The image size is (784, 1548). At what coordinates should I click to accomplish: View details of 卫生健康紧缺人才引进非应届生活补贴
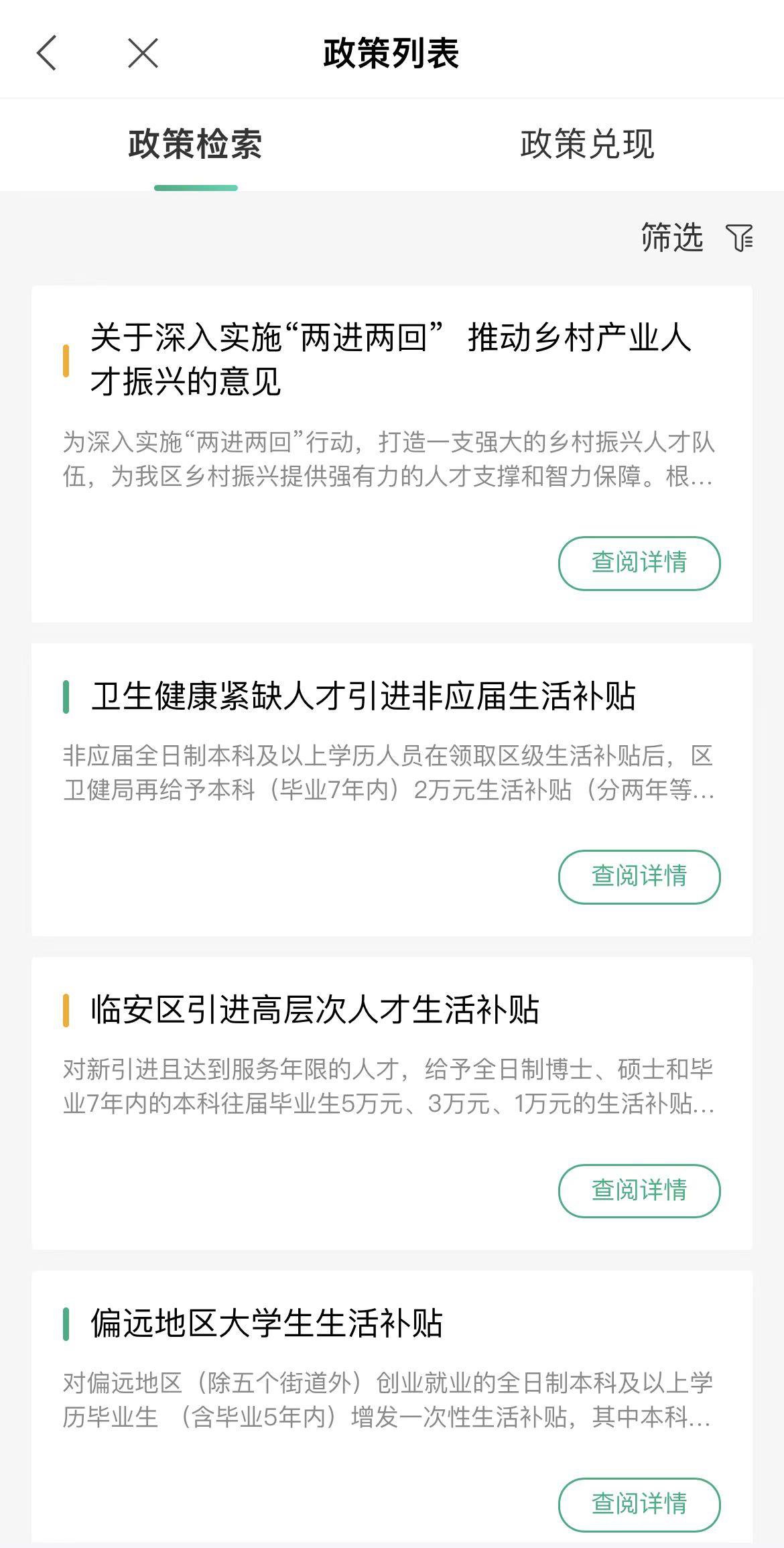639,877
